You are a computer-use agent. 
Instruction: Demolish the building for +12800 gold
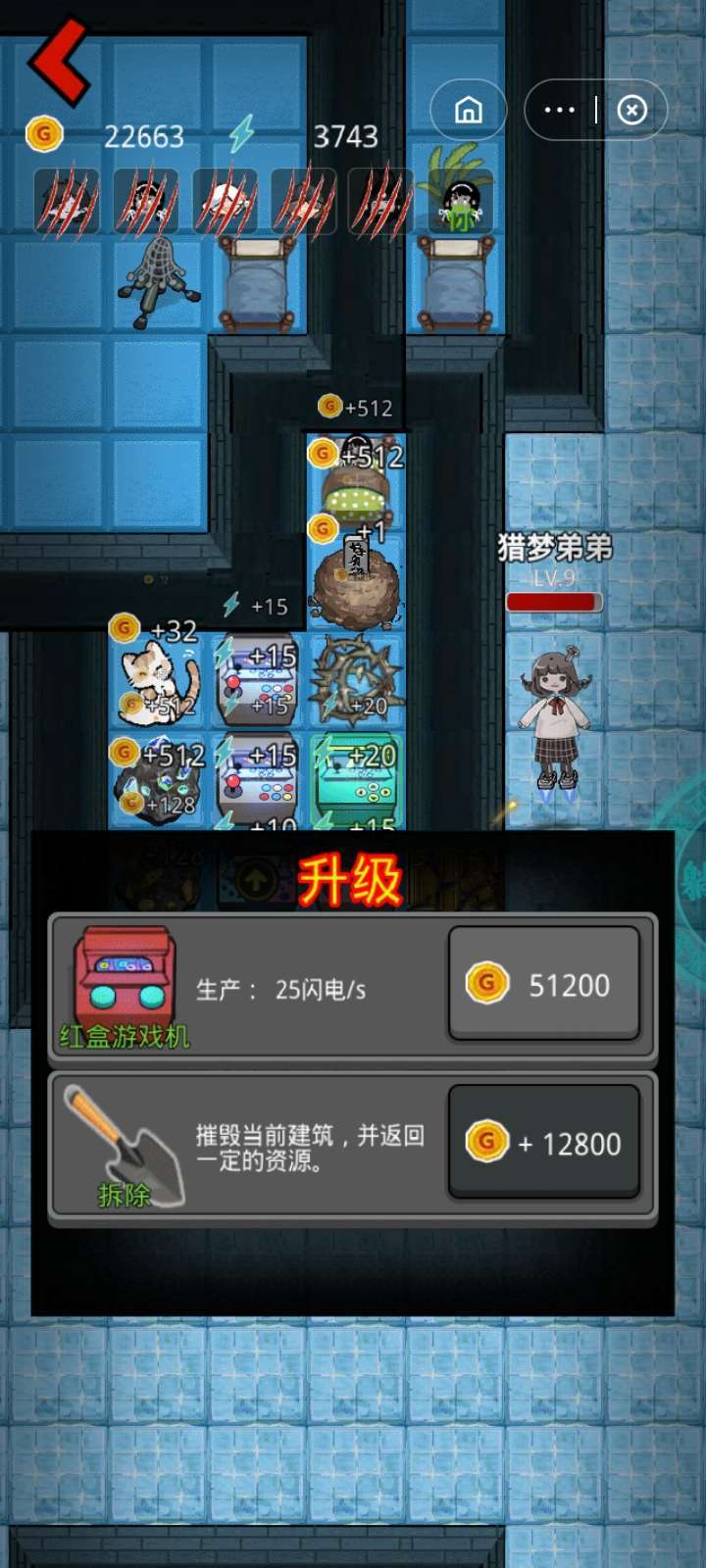coord(544,1142)
